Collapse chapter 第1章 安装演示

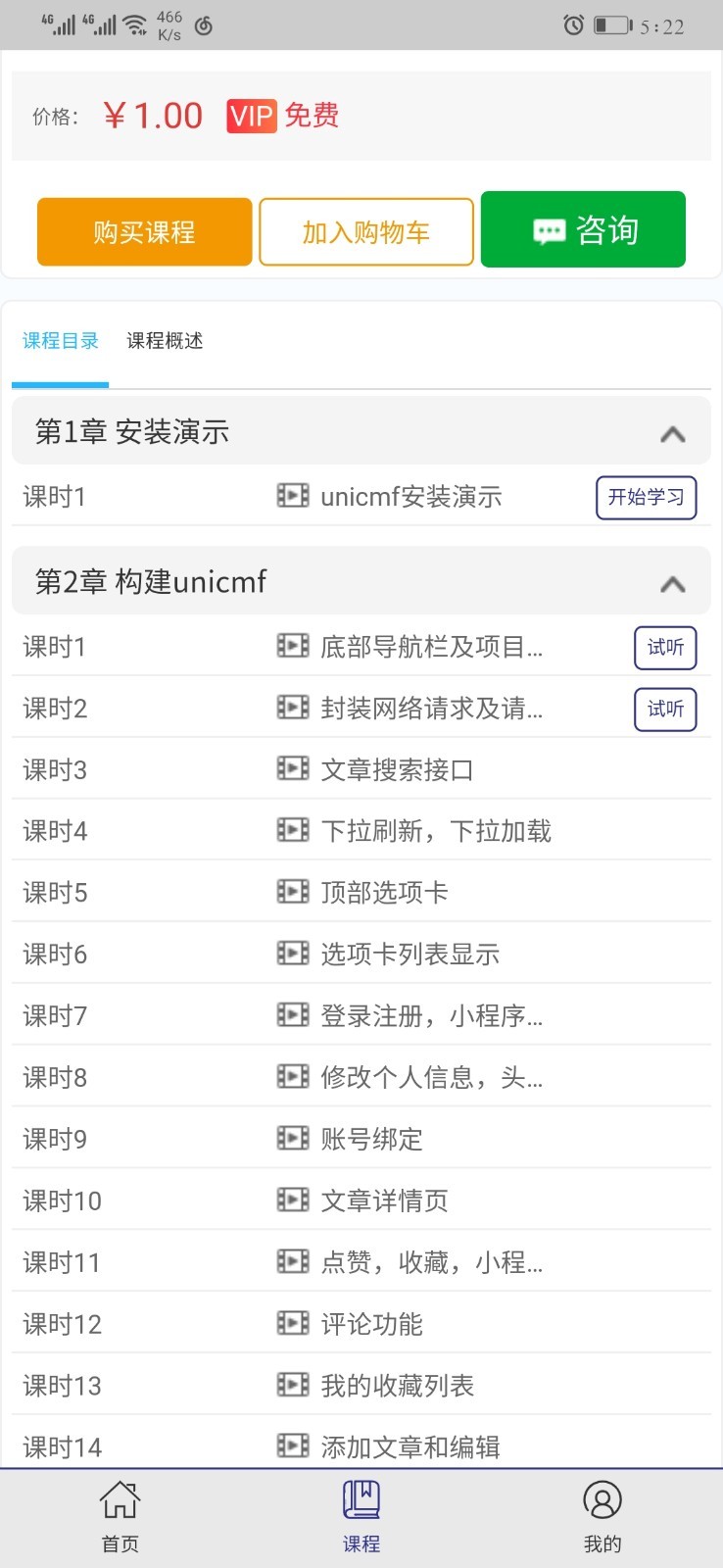tap(672, 433)
